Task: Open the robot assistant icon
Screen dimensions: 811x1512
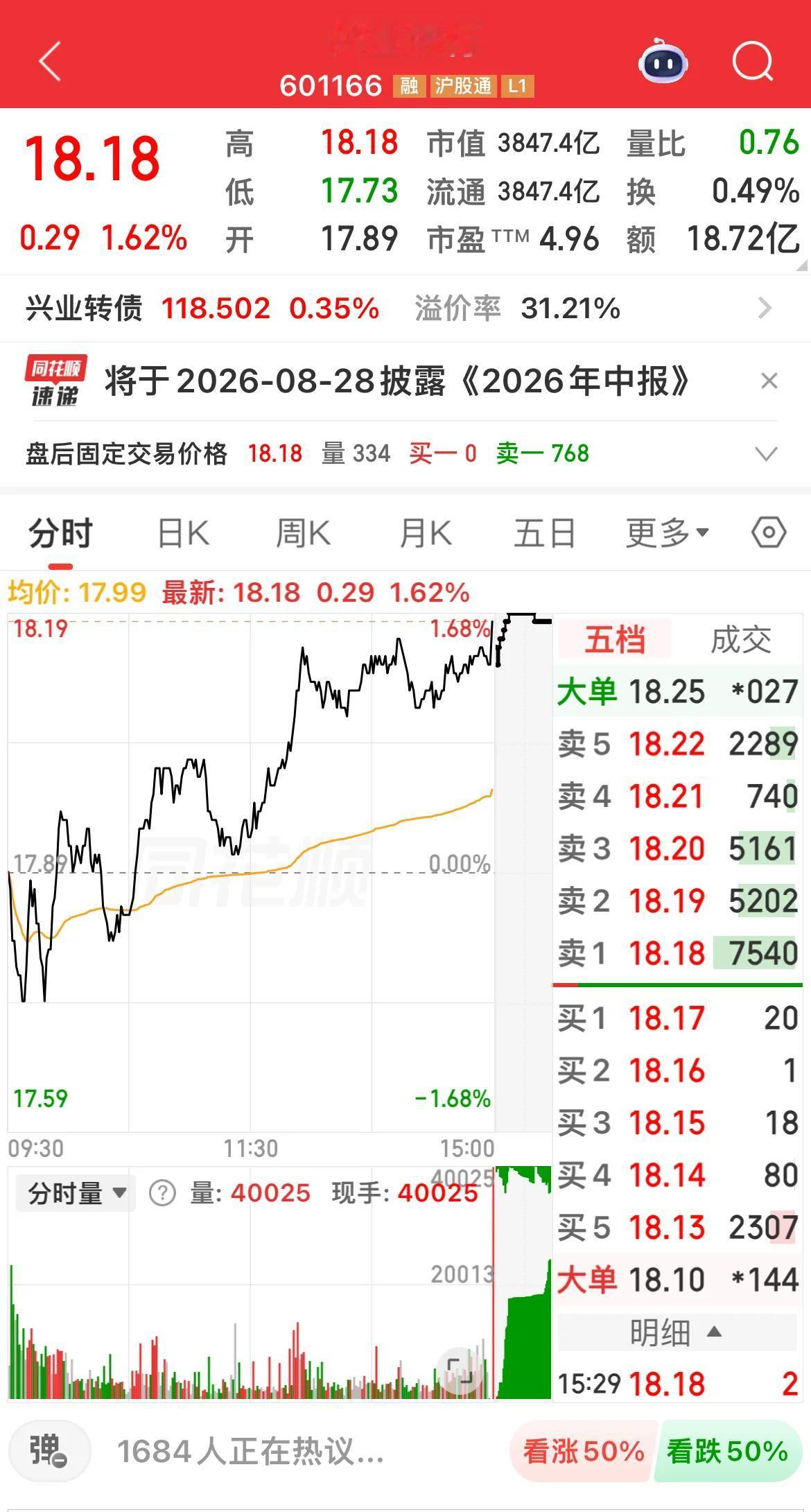Action: pos(663,61)
